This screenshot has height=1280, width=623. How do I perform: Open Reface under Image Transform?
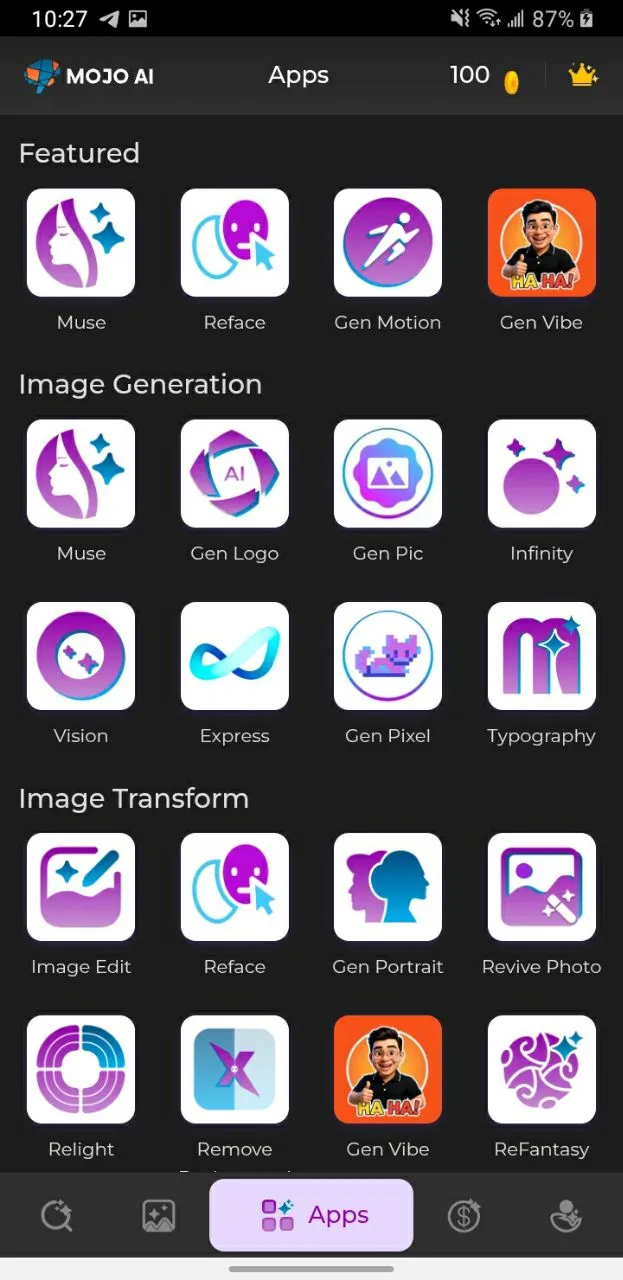tap(235, 887)
